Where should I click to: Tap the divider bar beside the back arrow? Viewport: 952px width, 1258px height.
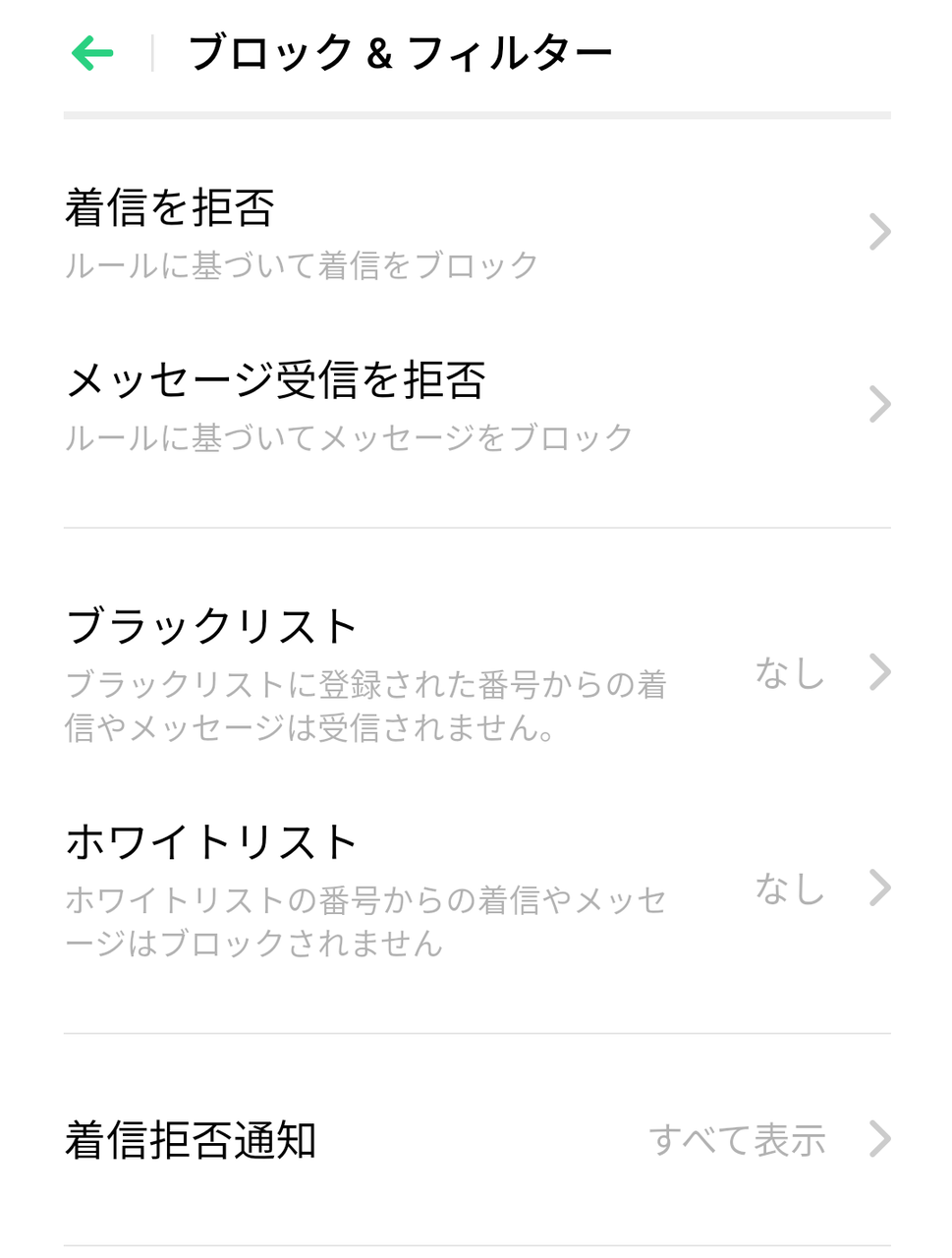(151, 51)
